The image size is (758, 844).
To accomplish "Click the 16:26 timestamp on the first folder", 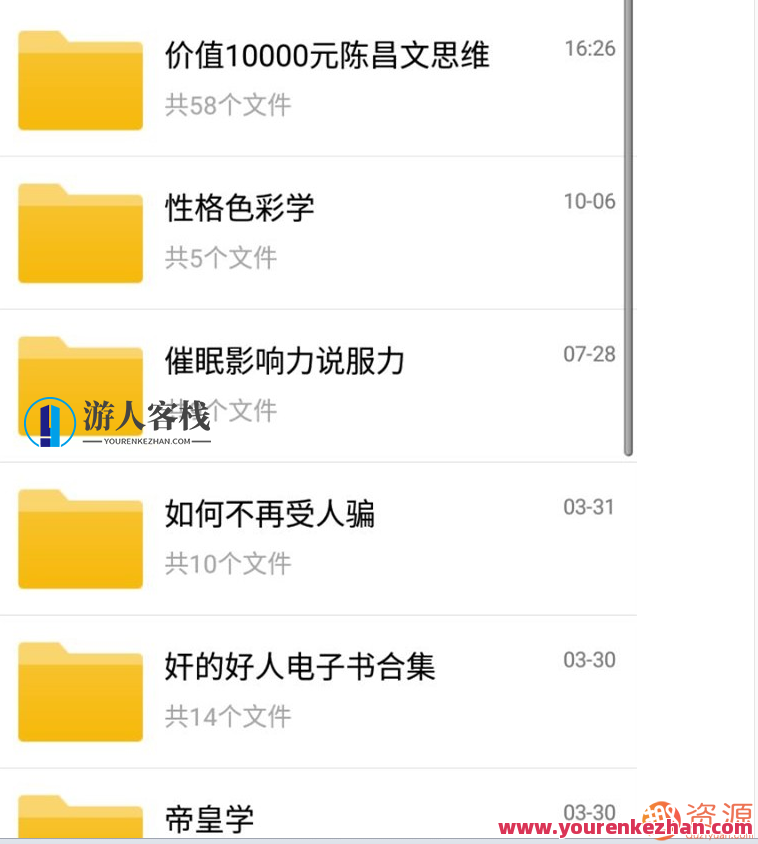I will tap(590, 47).
